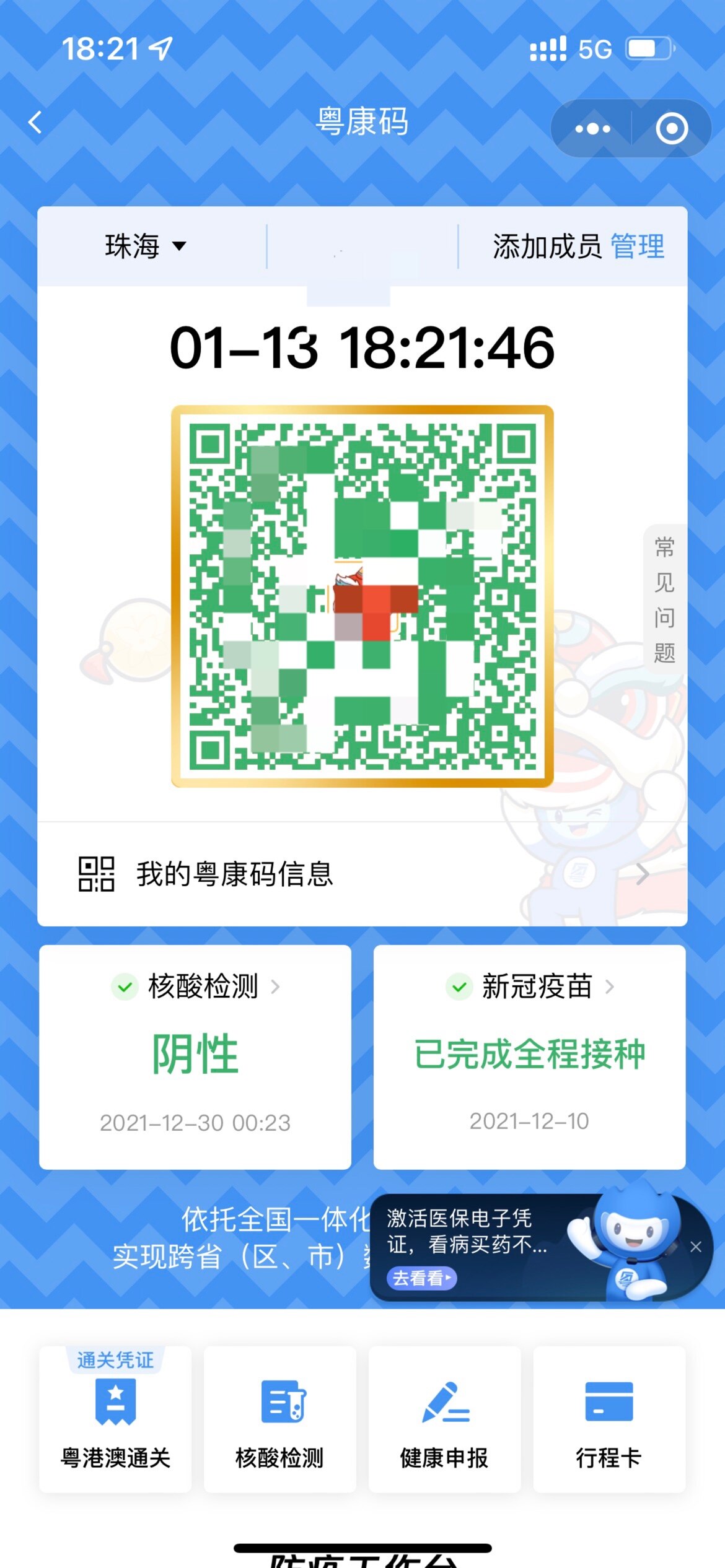The width and height of the screenshot is (725, 1568).
Task: Open the 我的粤康码信息 row
Action: click(362, 874)
